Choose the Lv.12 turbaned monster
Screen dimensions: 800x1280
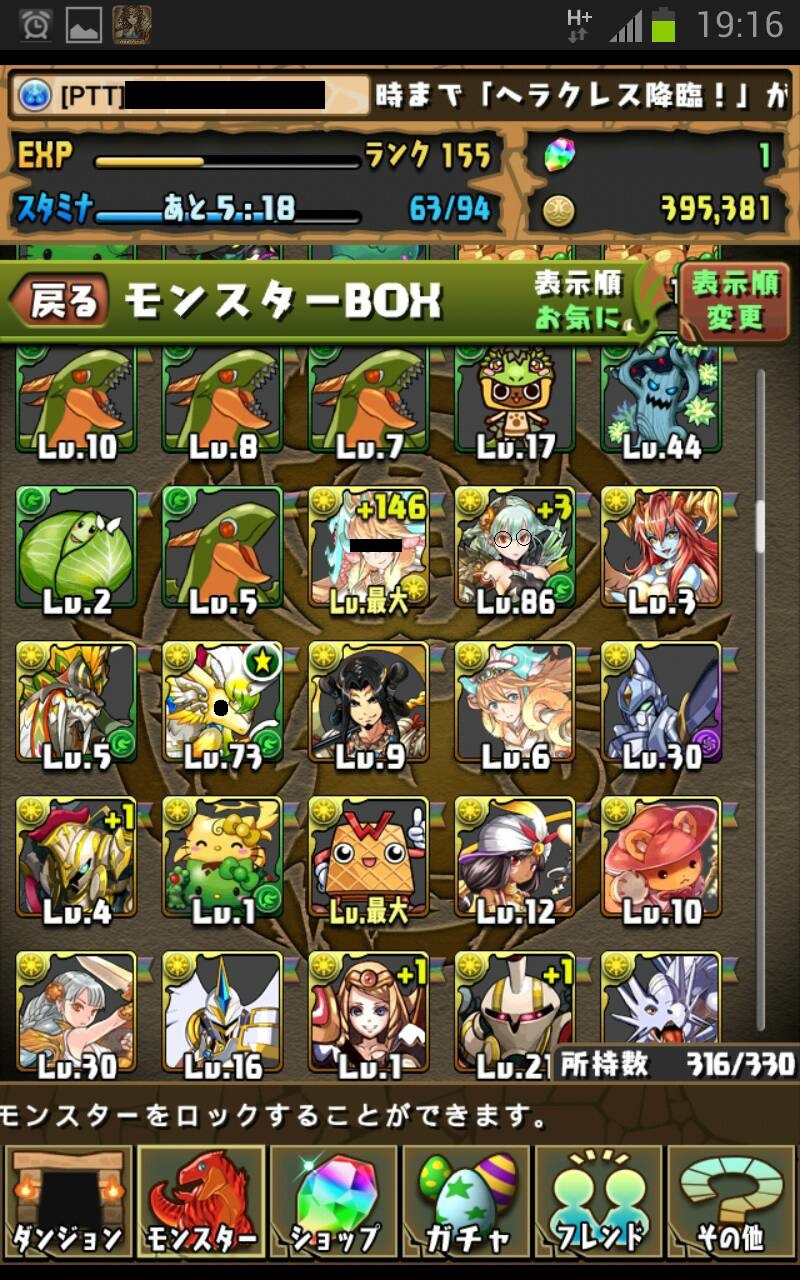515,858
